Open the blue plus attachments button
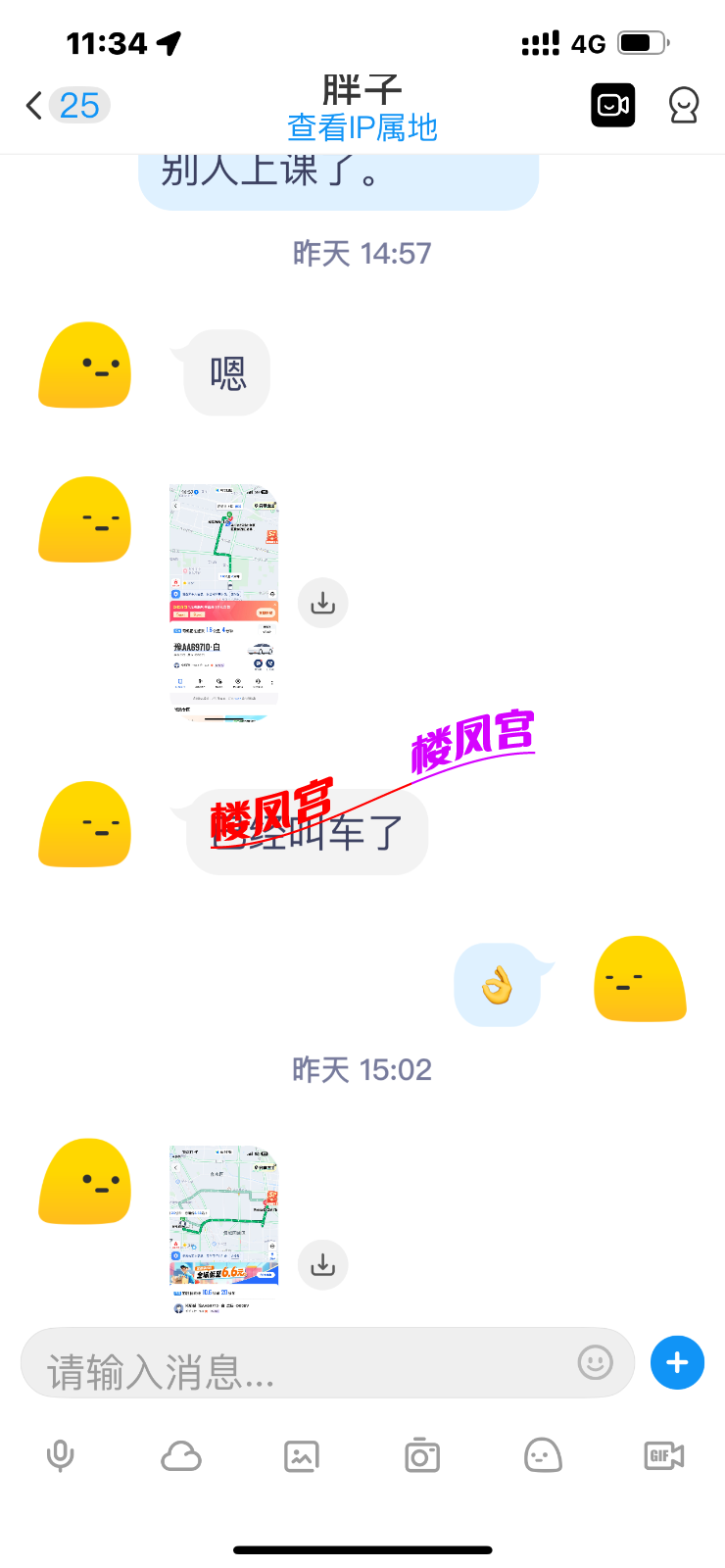The height and width of the screenshot is (1568, 725). [x=677, y=1362]
